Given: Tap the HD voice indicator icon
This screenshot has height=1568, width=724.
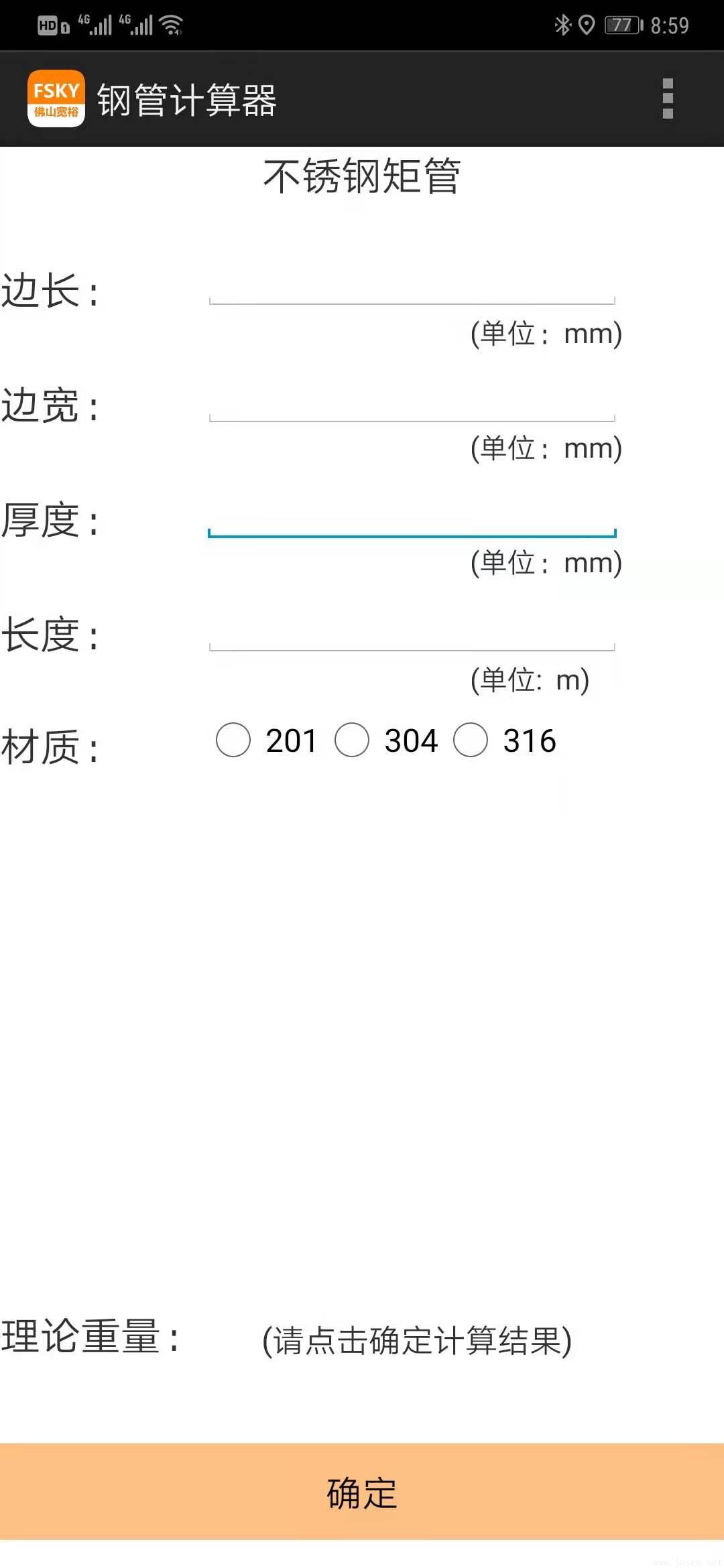Looking at the screenshot, I should click(x=46, y=24).
